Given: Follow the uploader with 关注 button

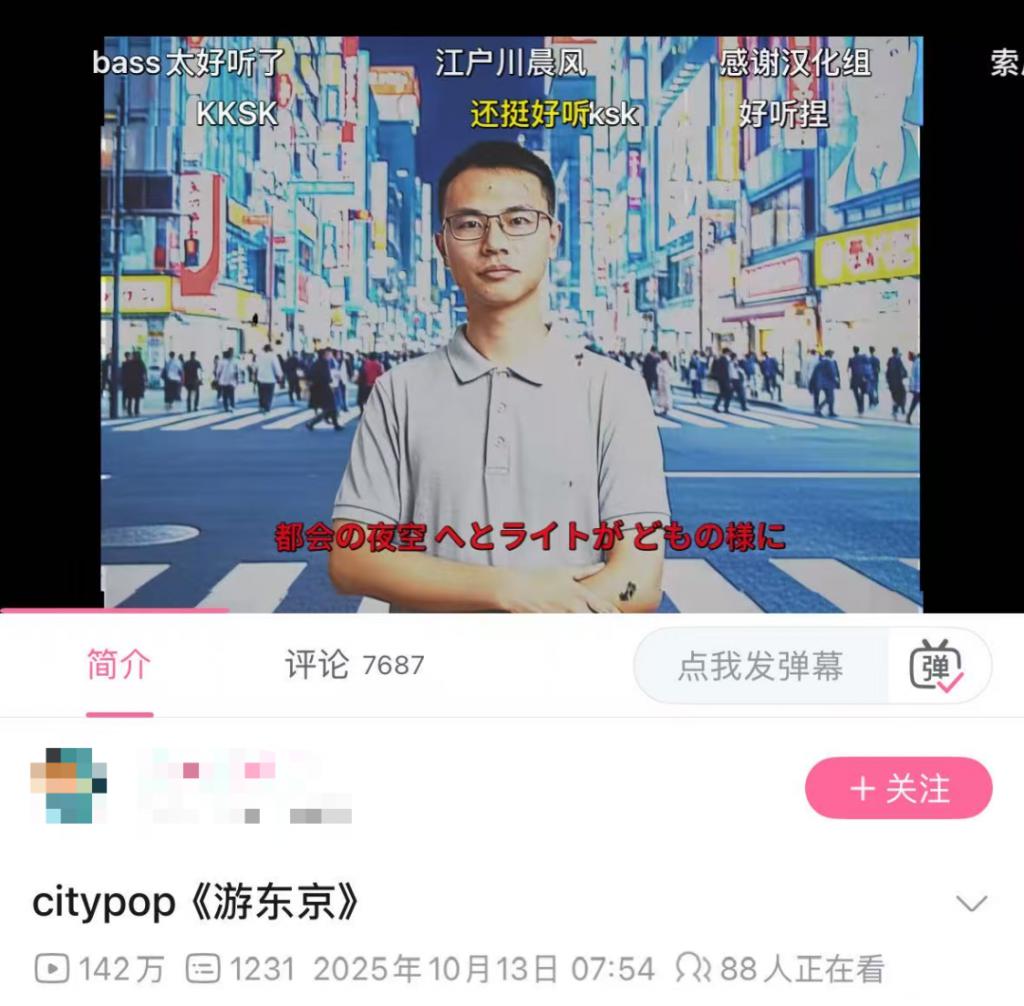Looking at the screenshot, I should [898, 789].
